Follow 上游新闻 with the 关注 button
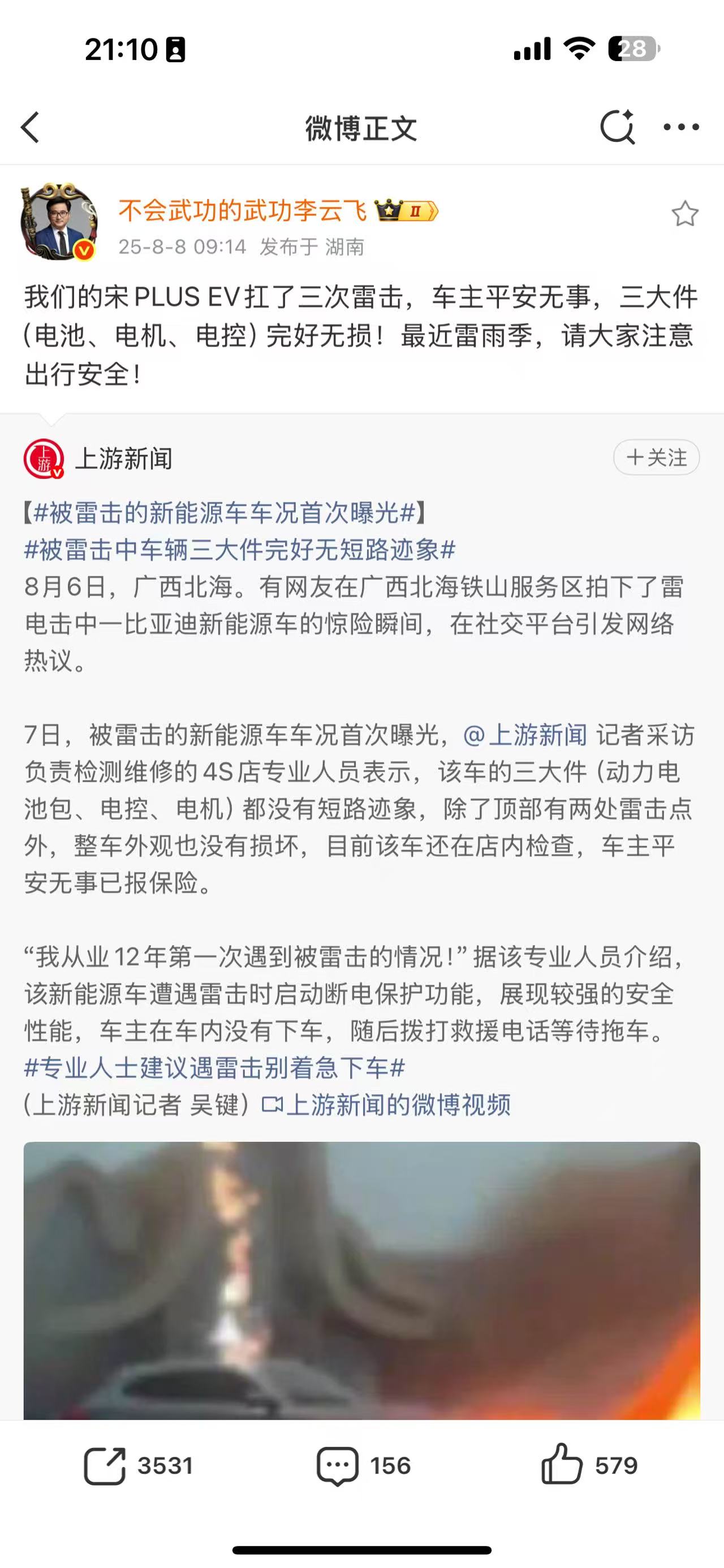 656,457
